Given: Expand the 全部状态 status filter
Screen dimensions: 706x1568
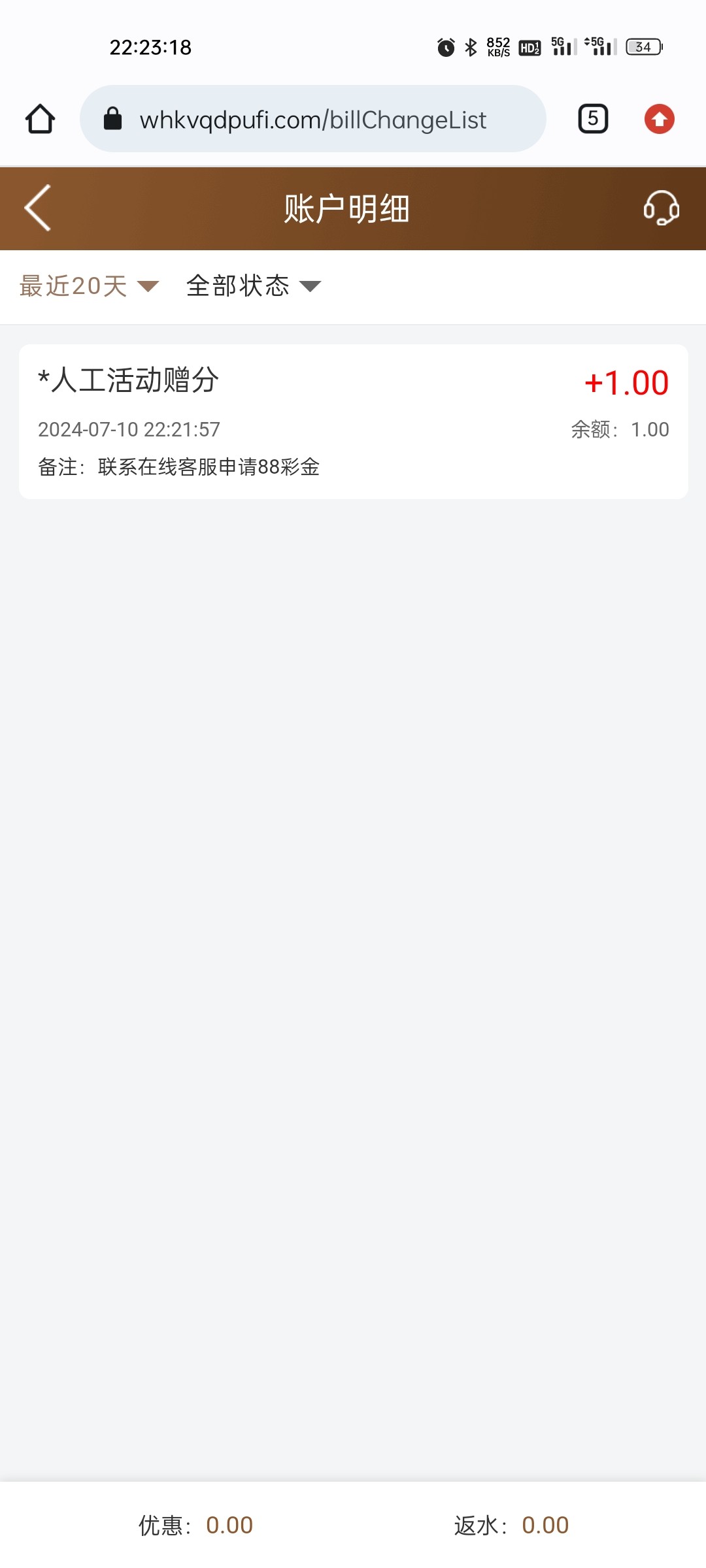Looking at the screenshot, I should click(x=254, y=286).
